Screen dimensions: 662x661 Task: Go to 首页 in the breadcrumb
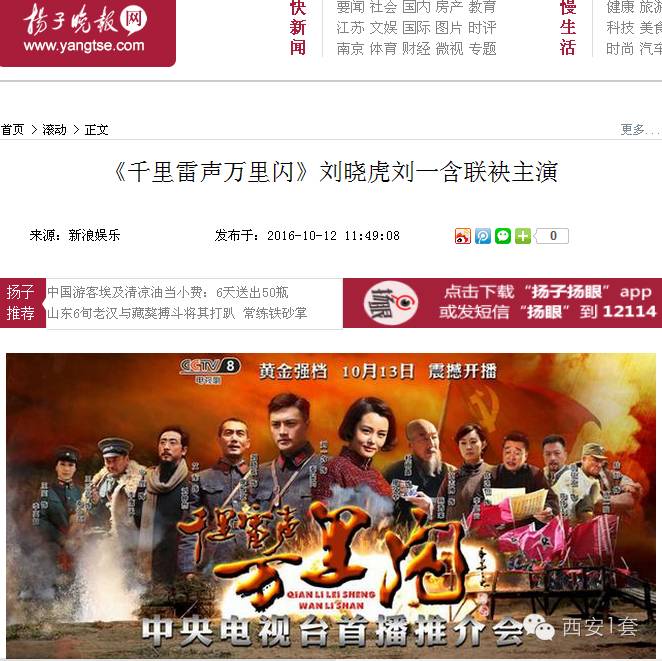13,130
